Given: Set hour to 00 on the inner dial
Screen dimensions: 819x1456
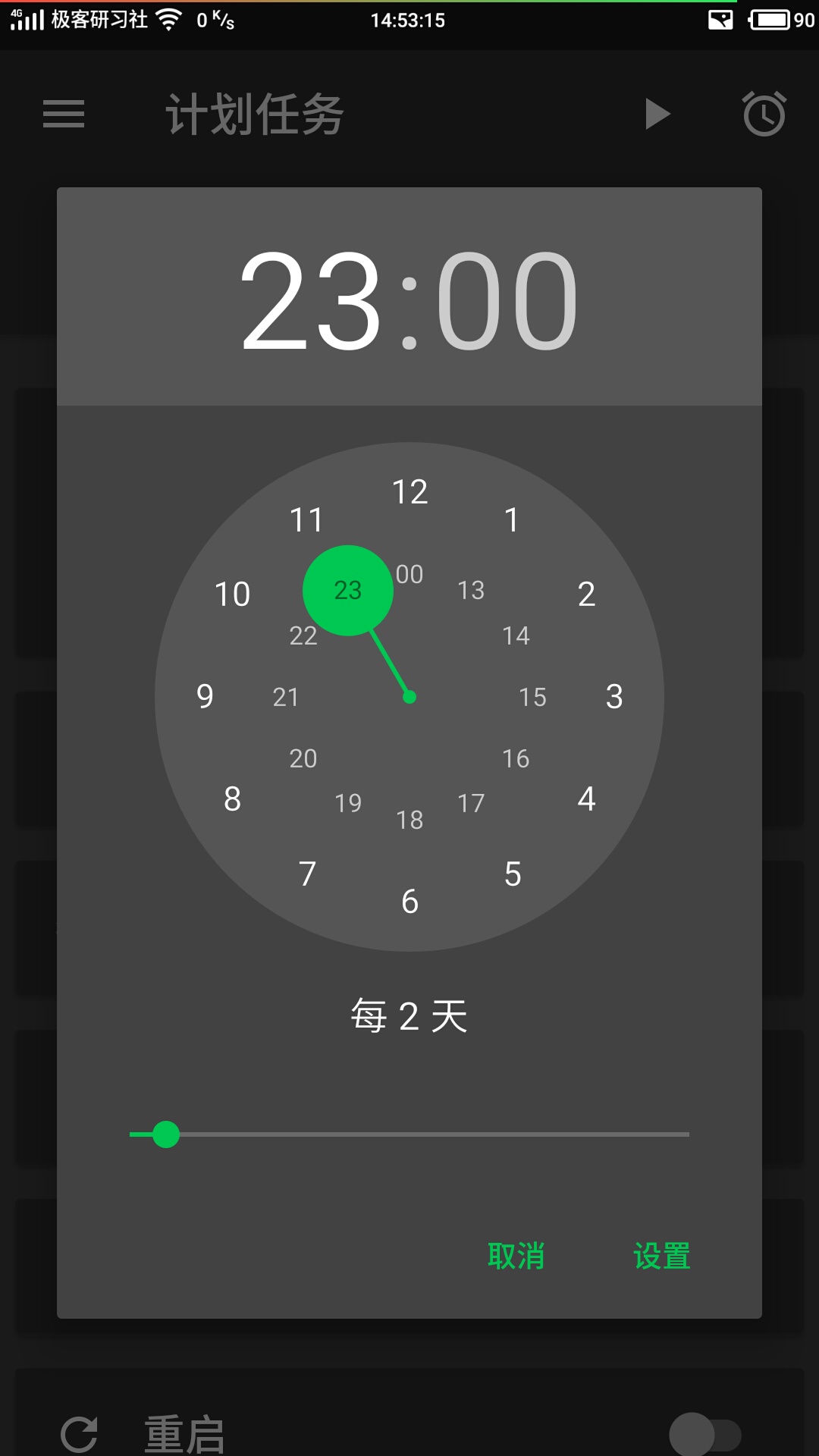Looking at the screenshot, I should [x=409, y=574].
